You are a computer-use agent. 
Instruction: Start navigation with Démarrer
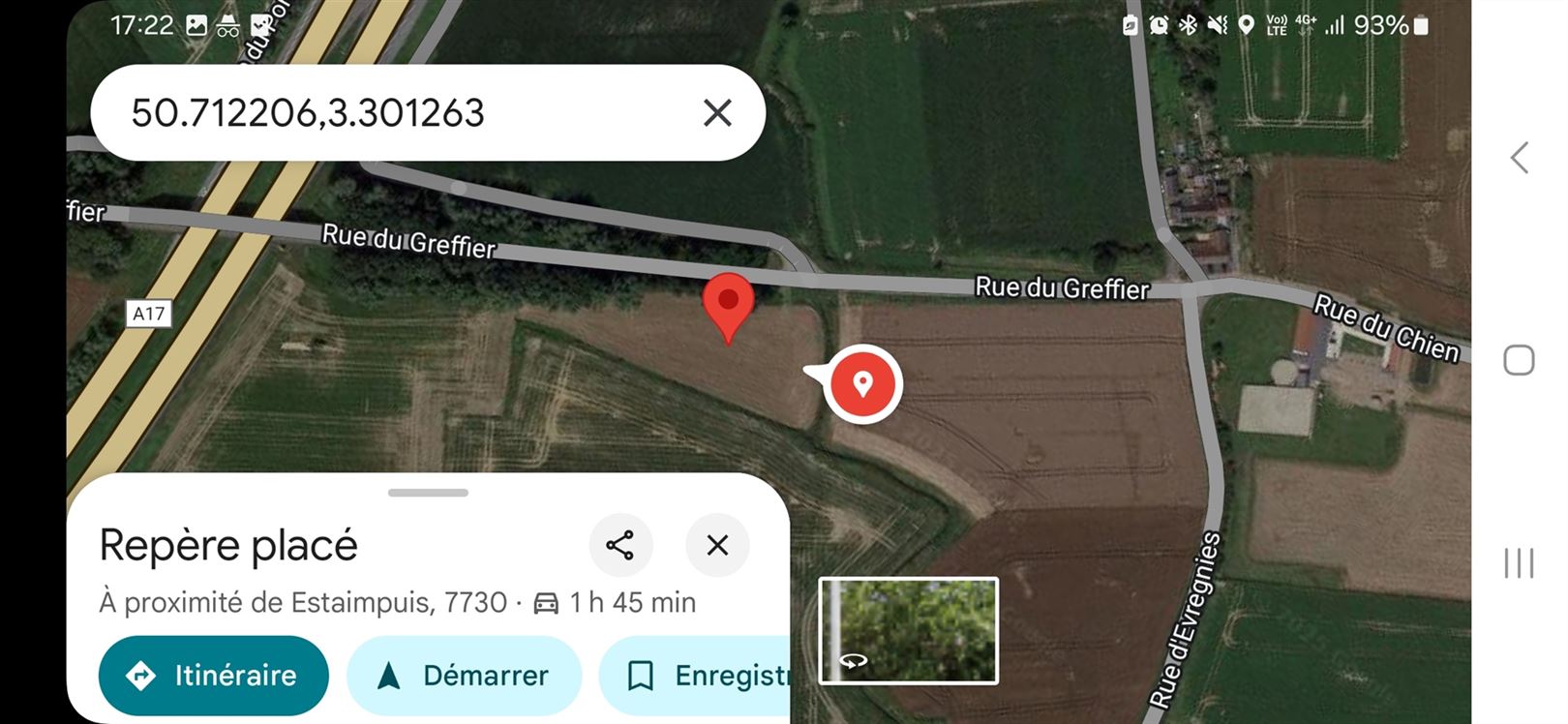(465, 675)
